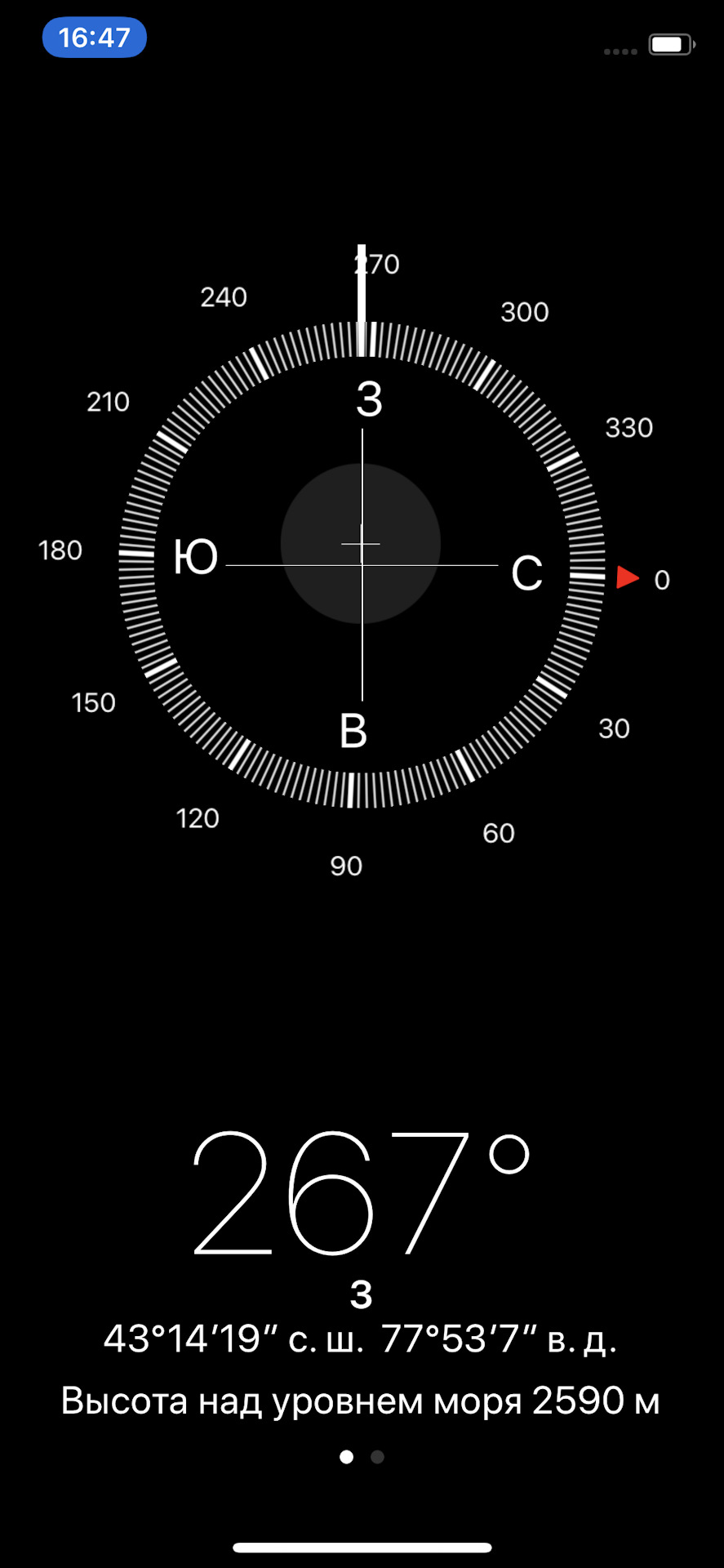Switch to the second page via the page dots
The width and height of the screenshot is (724, 1568).
(x=377, y=1457)
